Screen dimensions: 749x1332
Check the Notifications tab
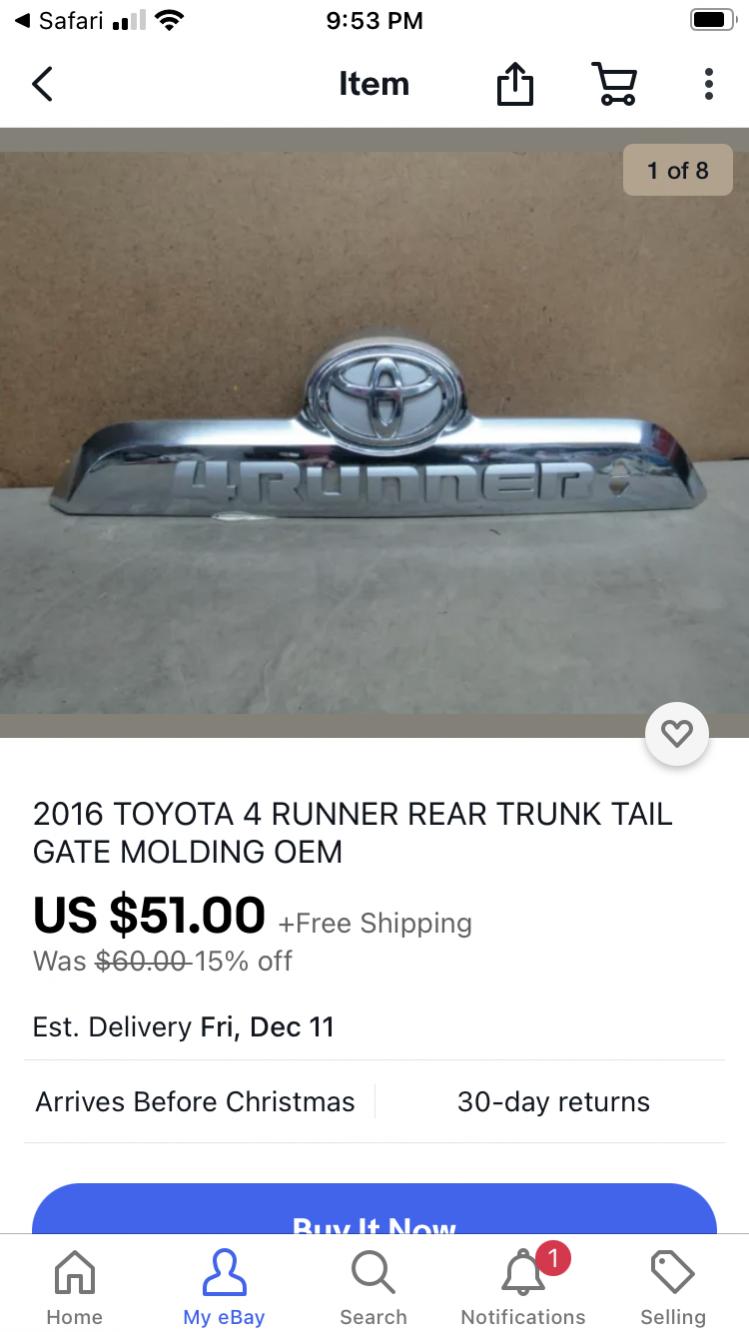(x=523, y=1287)
